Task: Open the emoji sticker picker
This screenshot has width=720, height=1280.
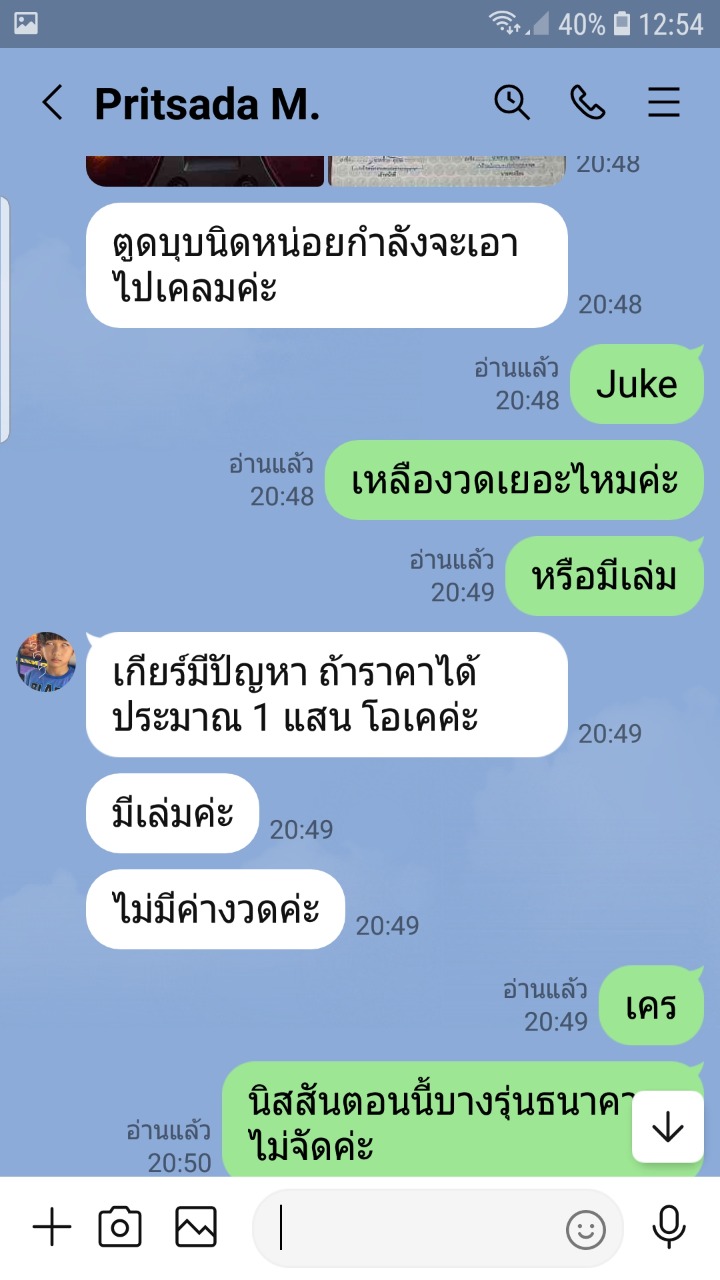Action: 586,1229
